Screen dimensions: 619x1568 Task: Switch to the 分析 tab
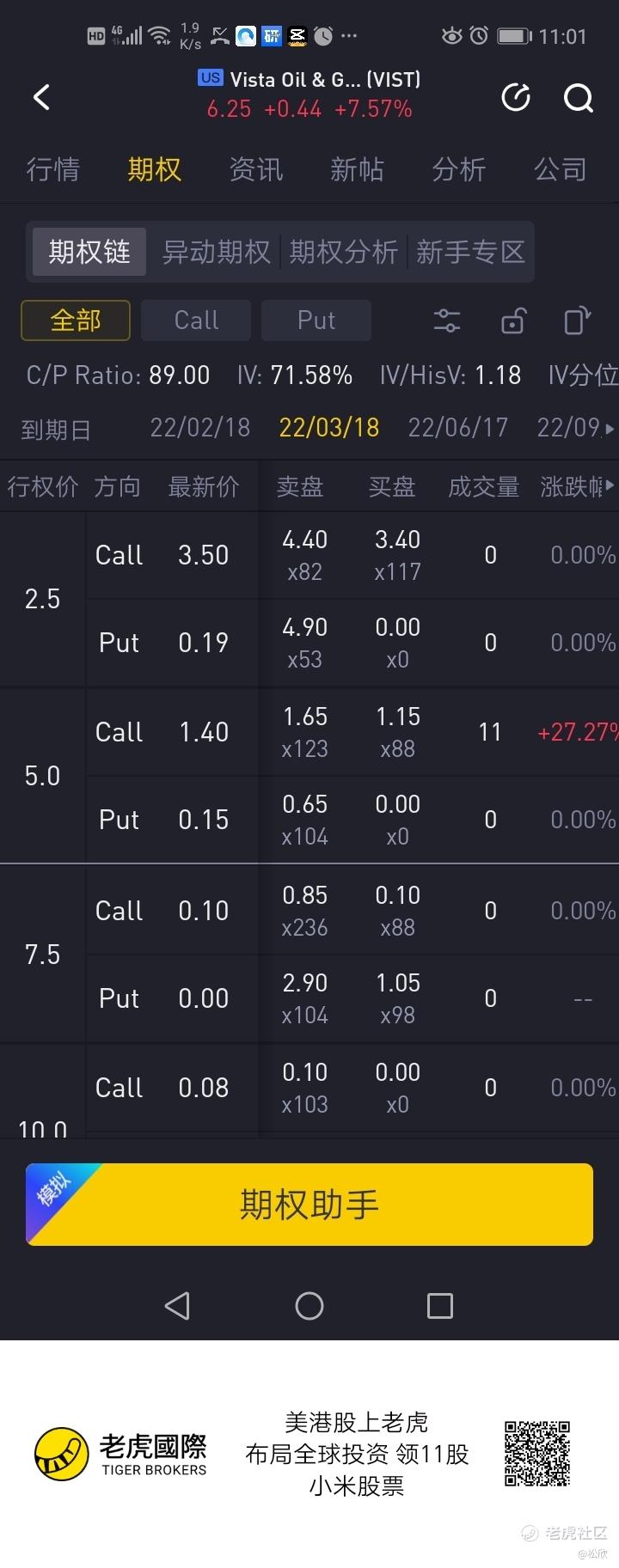(458, 169)
